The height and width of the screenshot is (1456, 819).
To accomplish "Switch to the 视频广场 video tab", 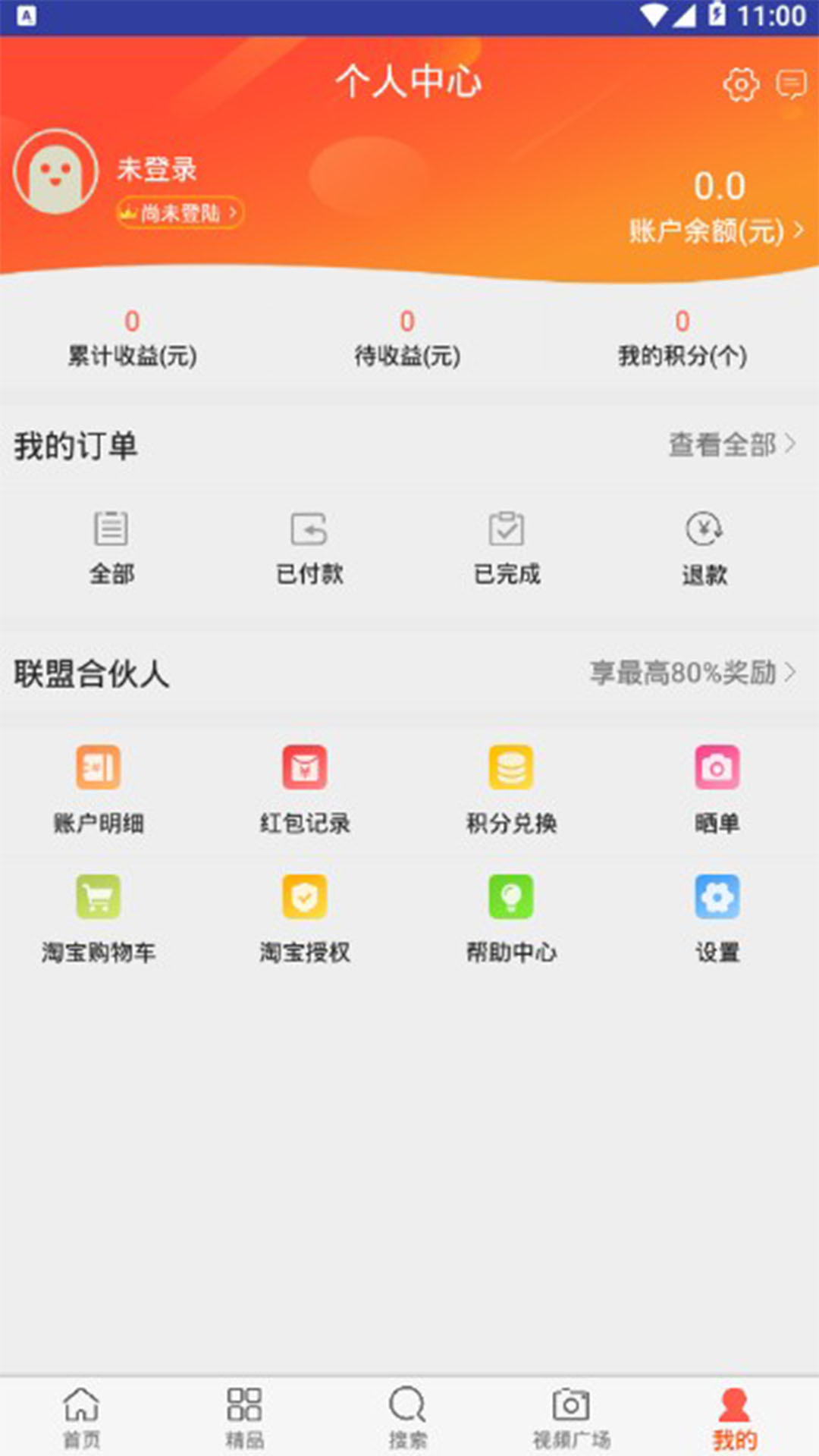I will pos(571,1417).
